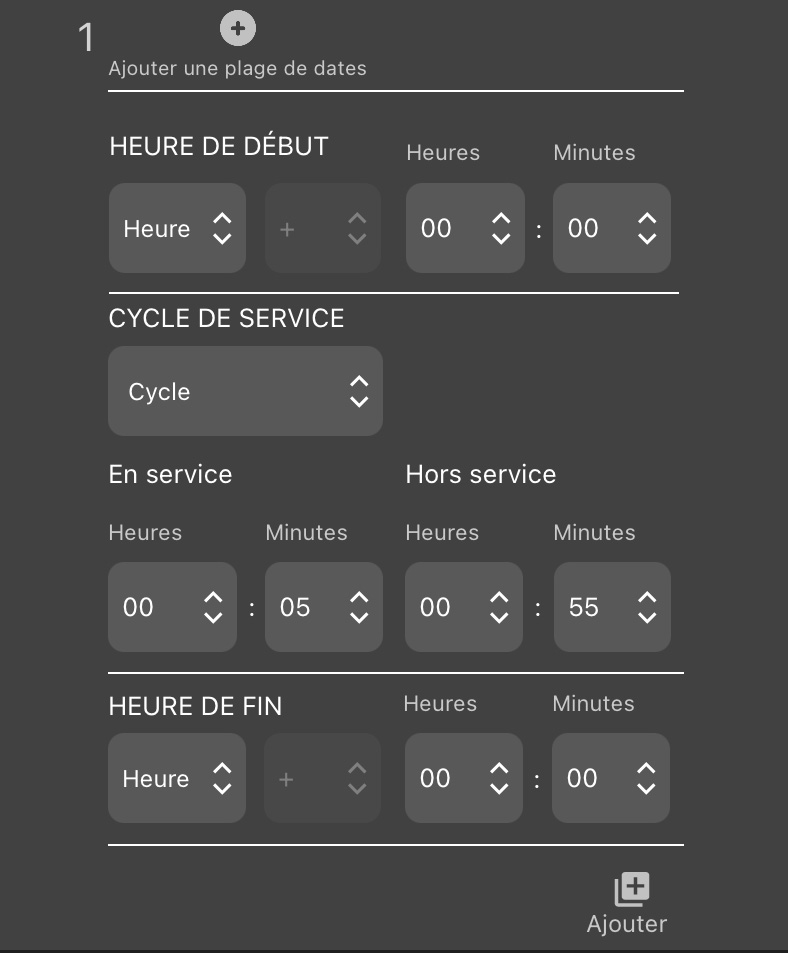Click the Ajouter une plage de dates link text
The image size is (788, 953).
point(237,68)
